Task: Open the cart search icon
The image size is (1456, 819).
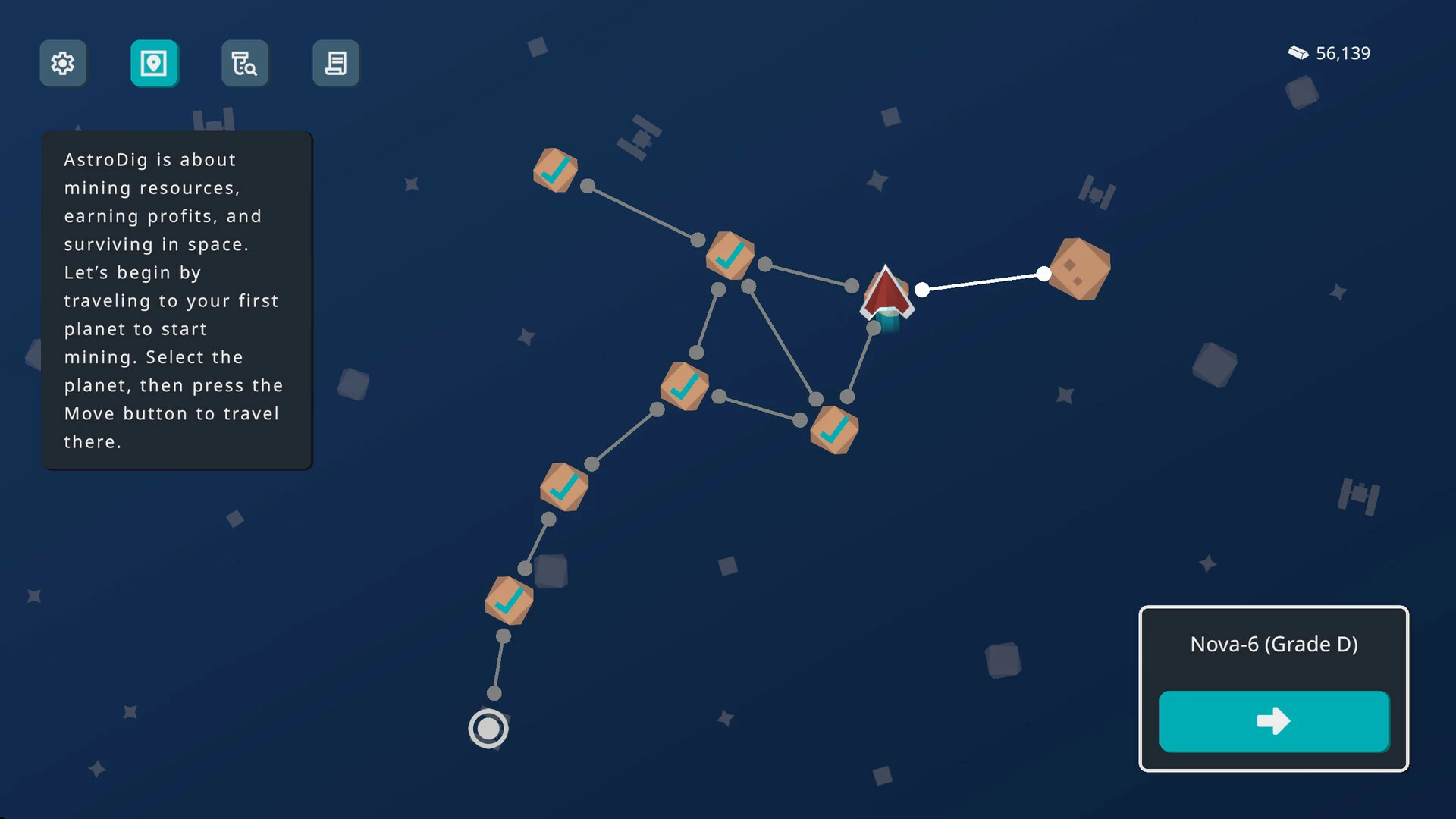Action: [245, 64]
